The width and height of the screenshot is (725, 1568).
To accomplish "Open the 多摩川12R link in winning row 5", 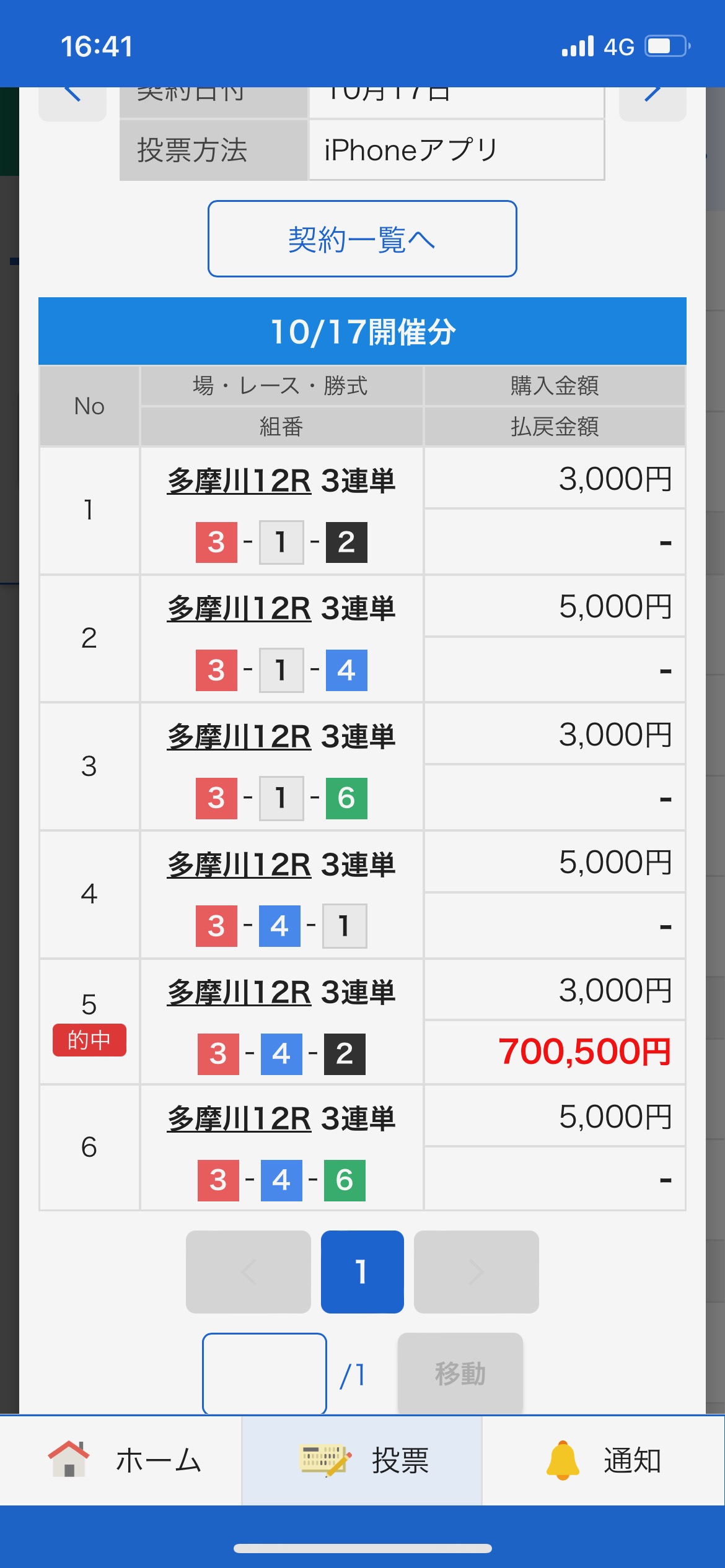I will pyautogui.click(x=239, y=993).
